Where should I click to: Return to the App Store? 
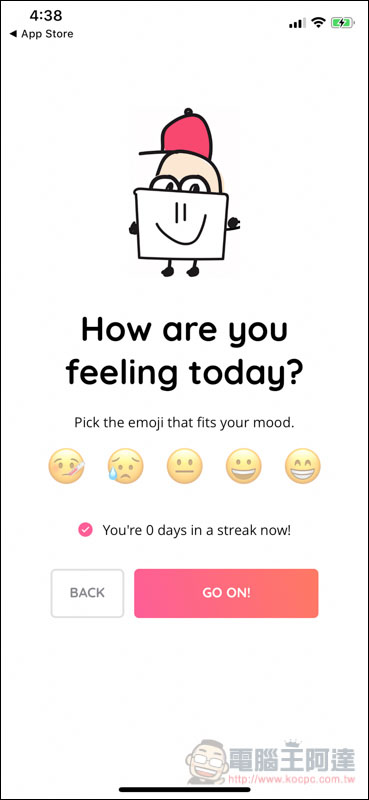41,34
